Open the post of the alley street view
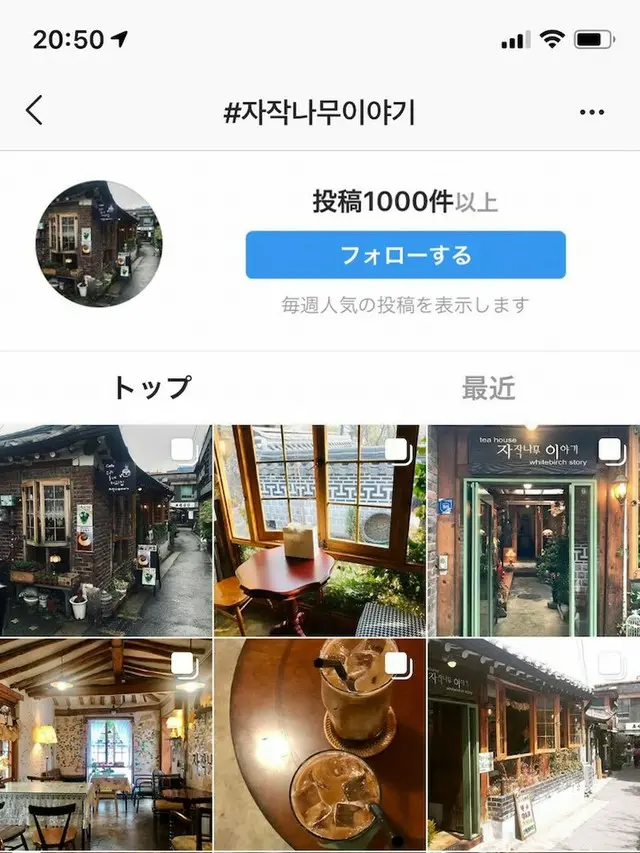Image resolution: width=640 pixels, height=853 pixels. tap(533, 745)
